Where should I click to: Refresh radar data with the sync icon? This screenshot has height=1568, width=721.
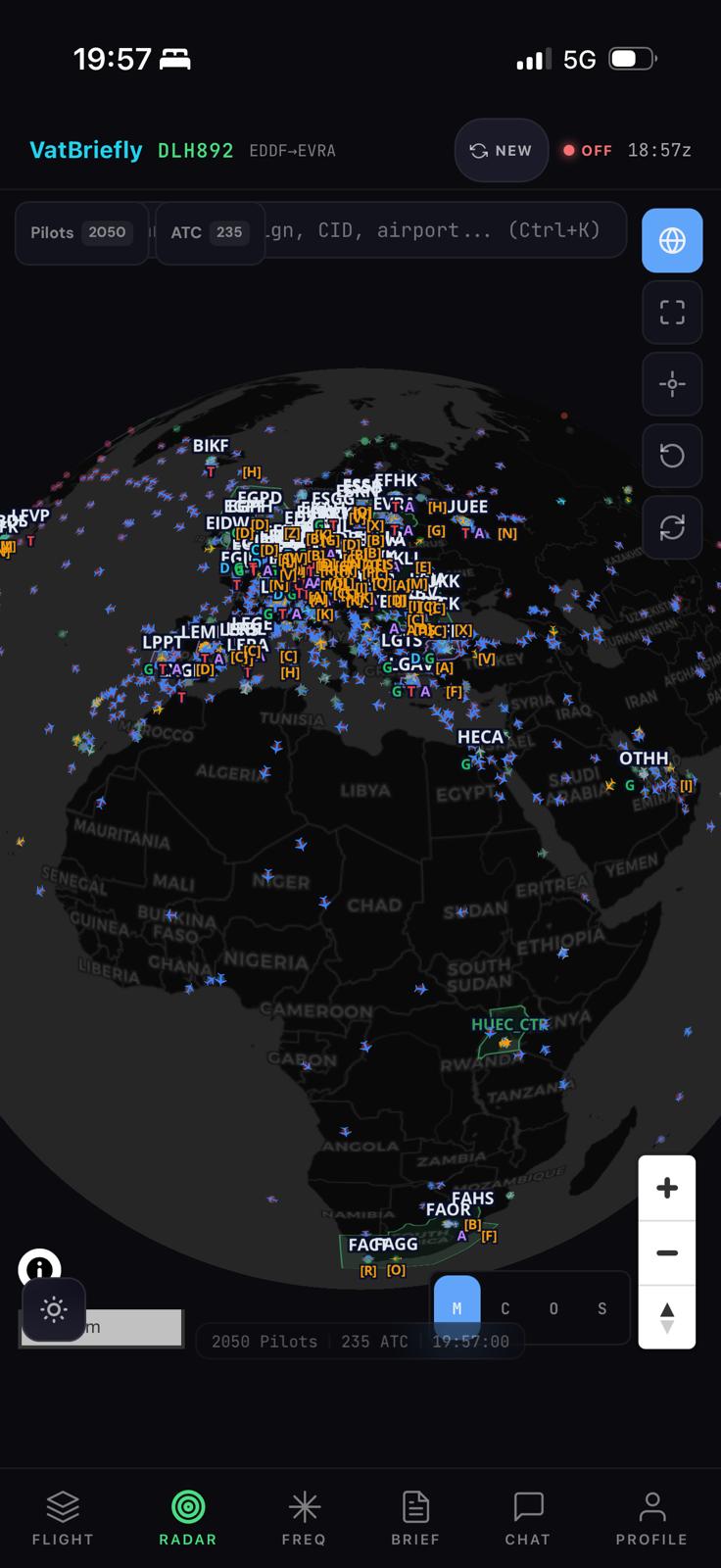672,527
